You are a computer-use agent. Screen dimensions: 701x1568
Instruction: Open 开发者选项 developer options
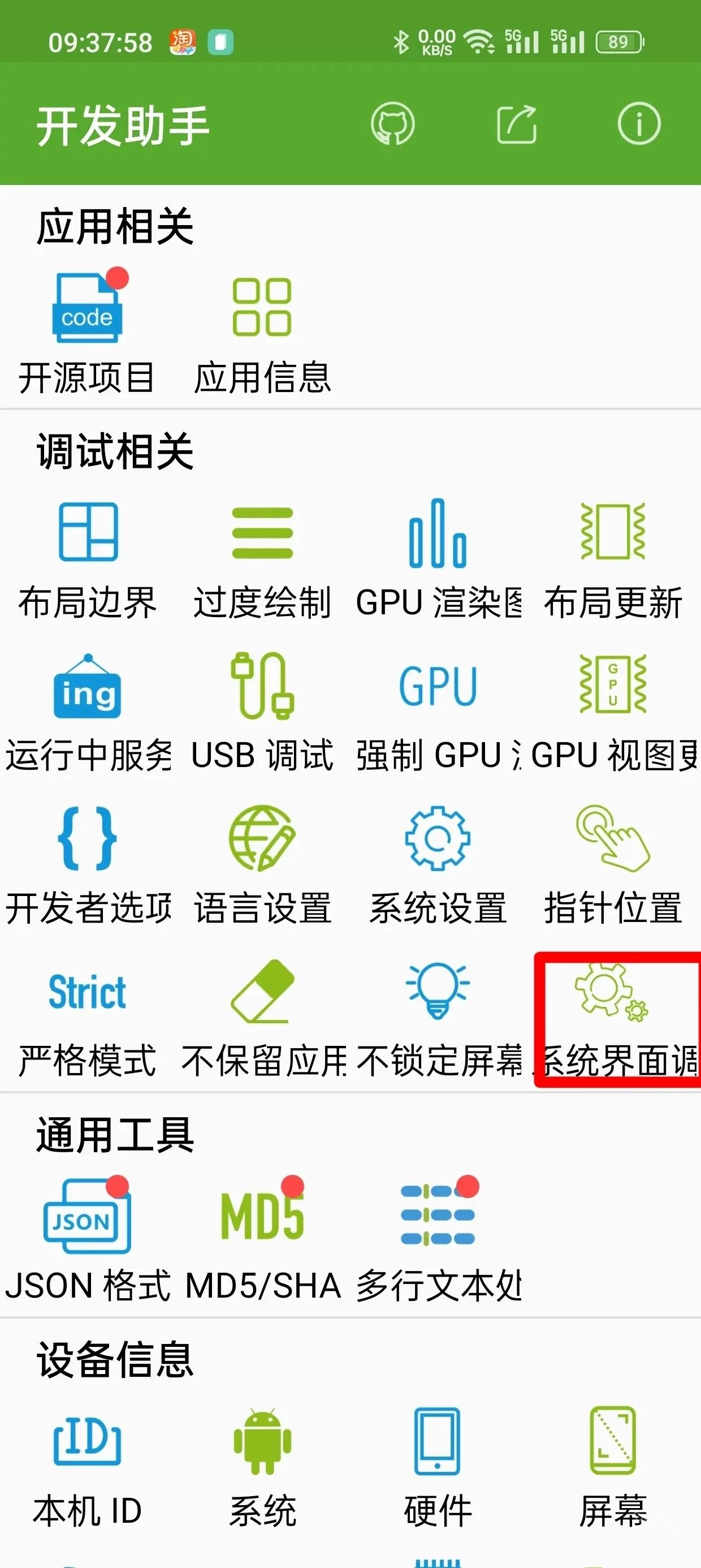pos(87,863)
